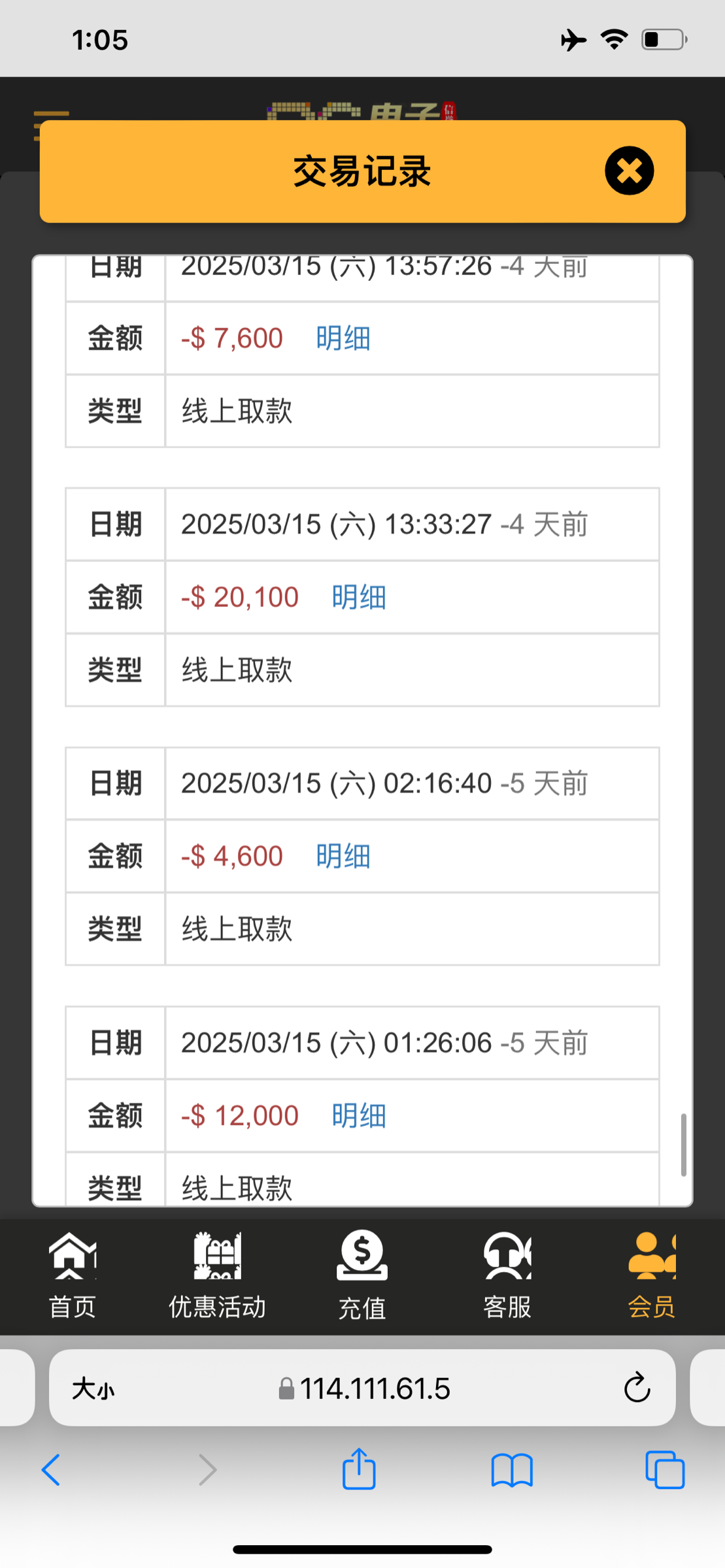725x1568 pixels.
Task: Focus the 114.111.61.5 address bar
Action: pos(363,1388)
